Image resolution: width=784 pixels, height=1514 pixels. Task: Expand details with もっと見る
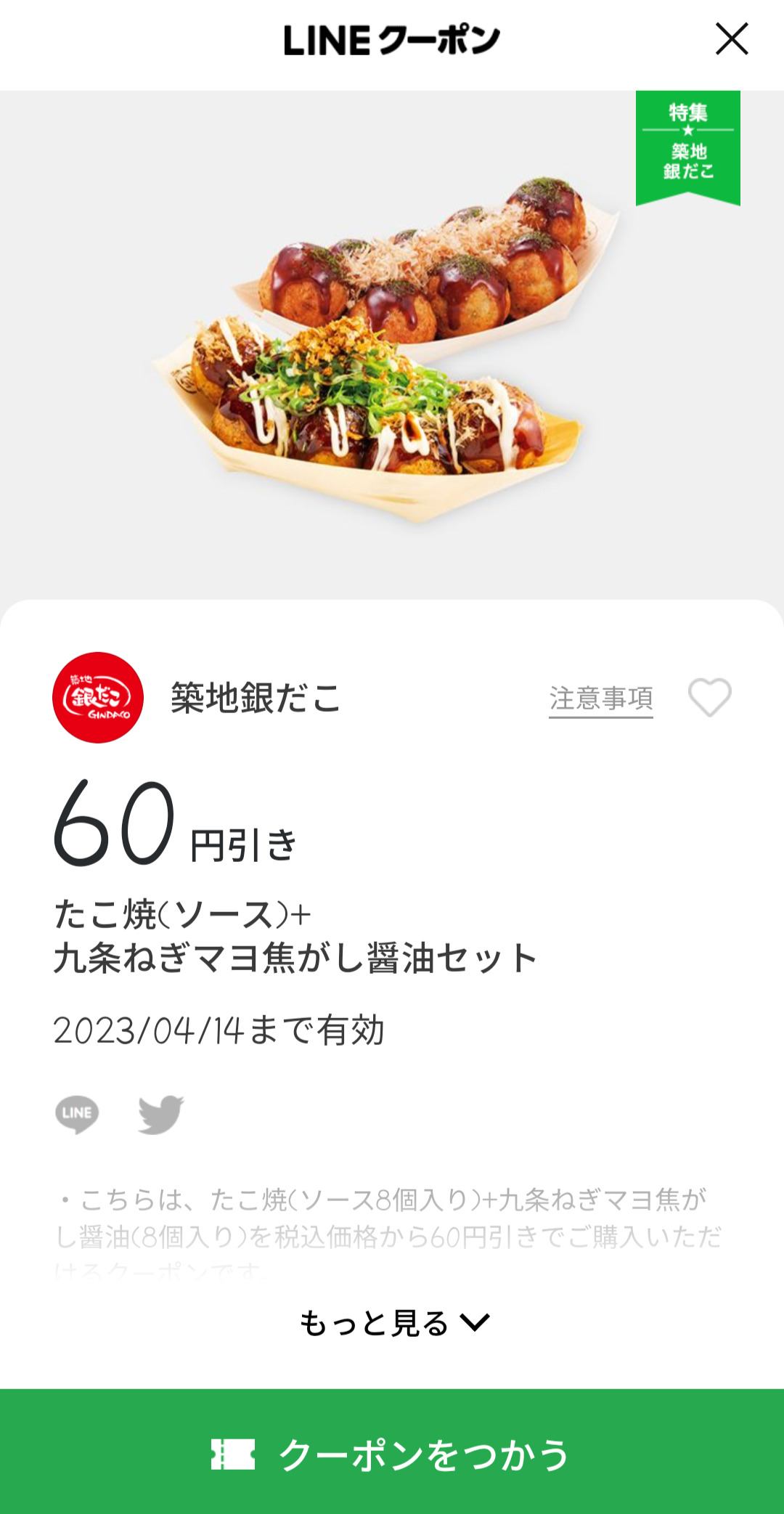(x=393, y=1323)
